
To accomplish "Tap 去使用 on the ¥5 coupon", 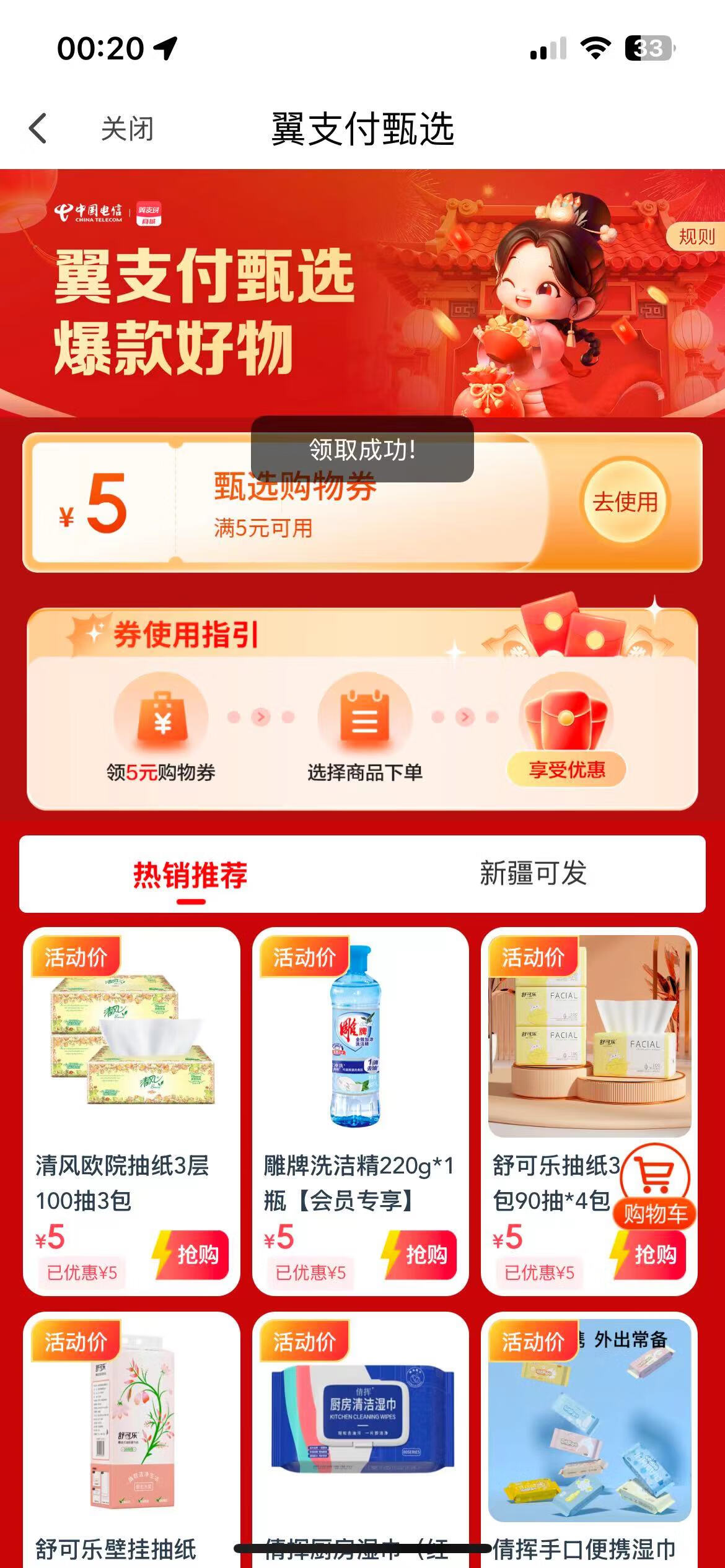I will click(x=625, y=502).
